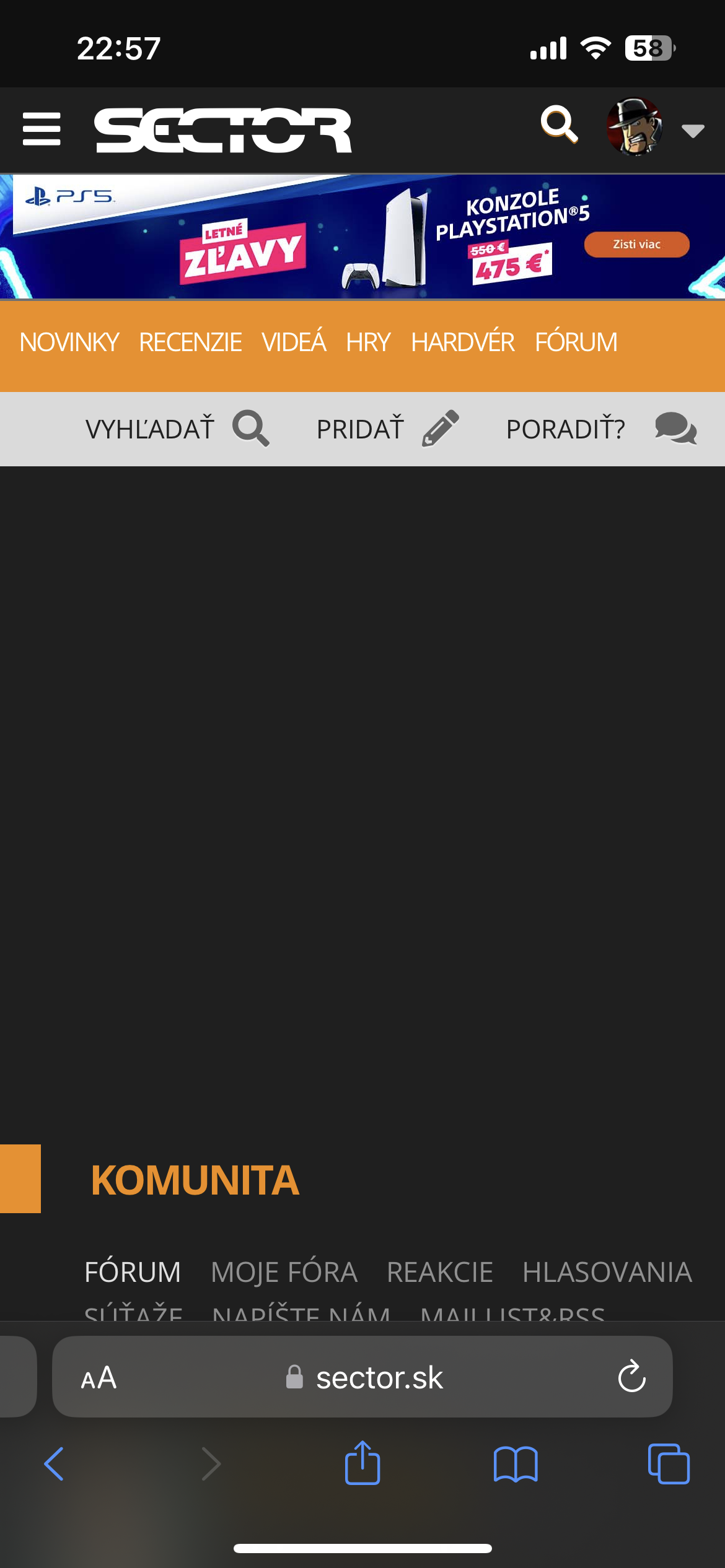This screenshot has width=725, height=1568.
Task: Open the Hlasovania link
Action: 607,1273
